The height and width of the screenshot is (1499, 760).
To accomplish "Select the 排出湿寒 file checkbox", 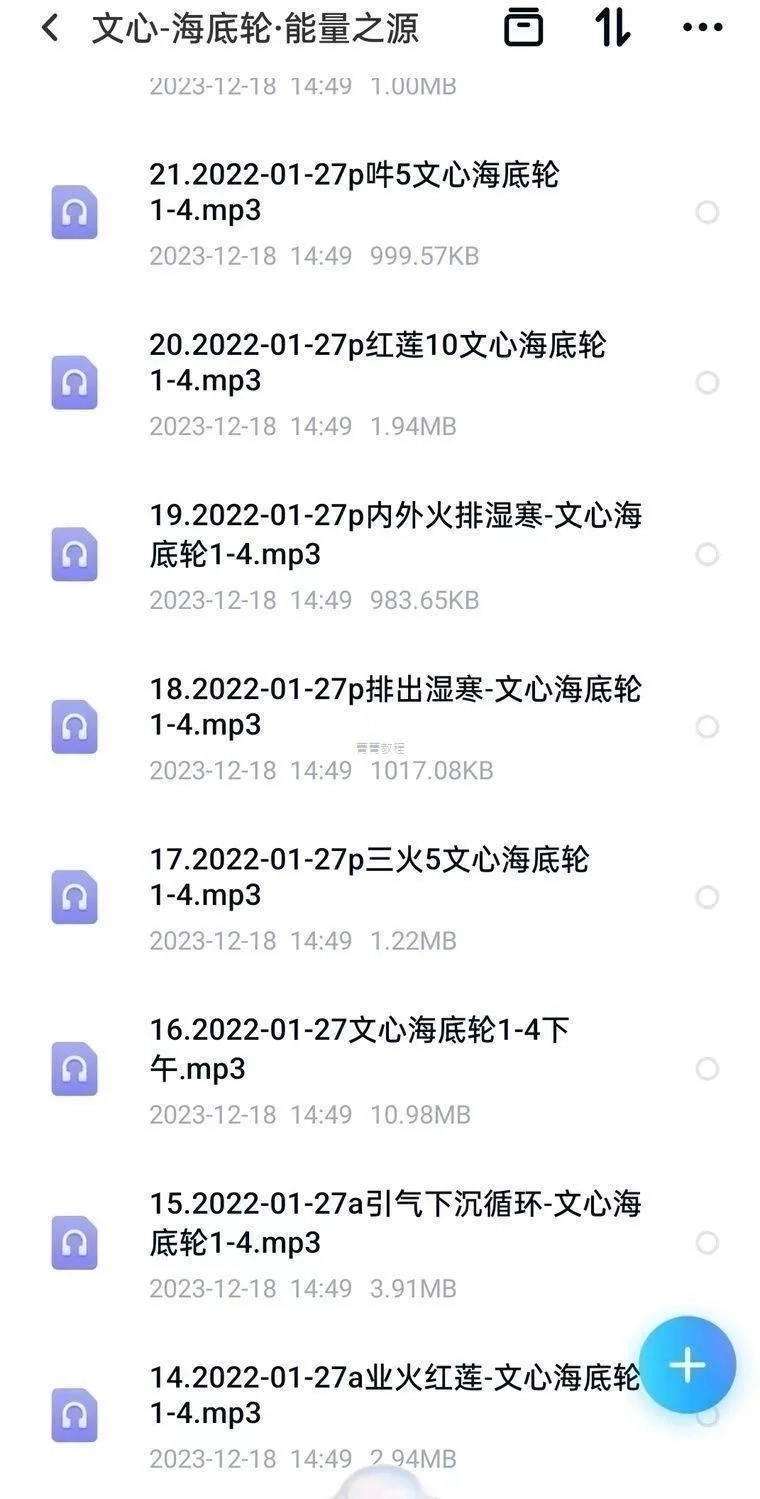I will (707, 727).
